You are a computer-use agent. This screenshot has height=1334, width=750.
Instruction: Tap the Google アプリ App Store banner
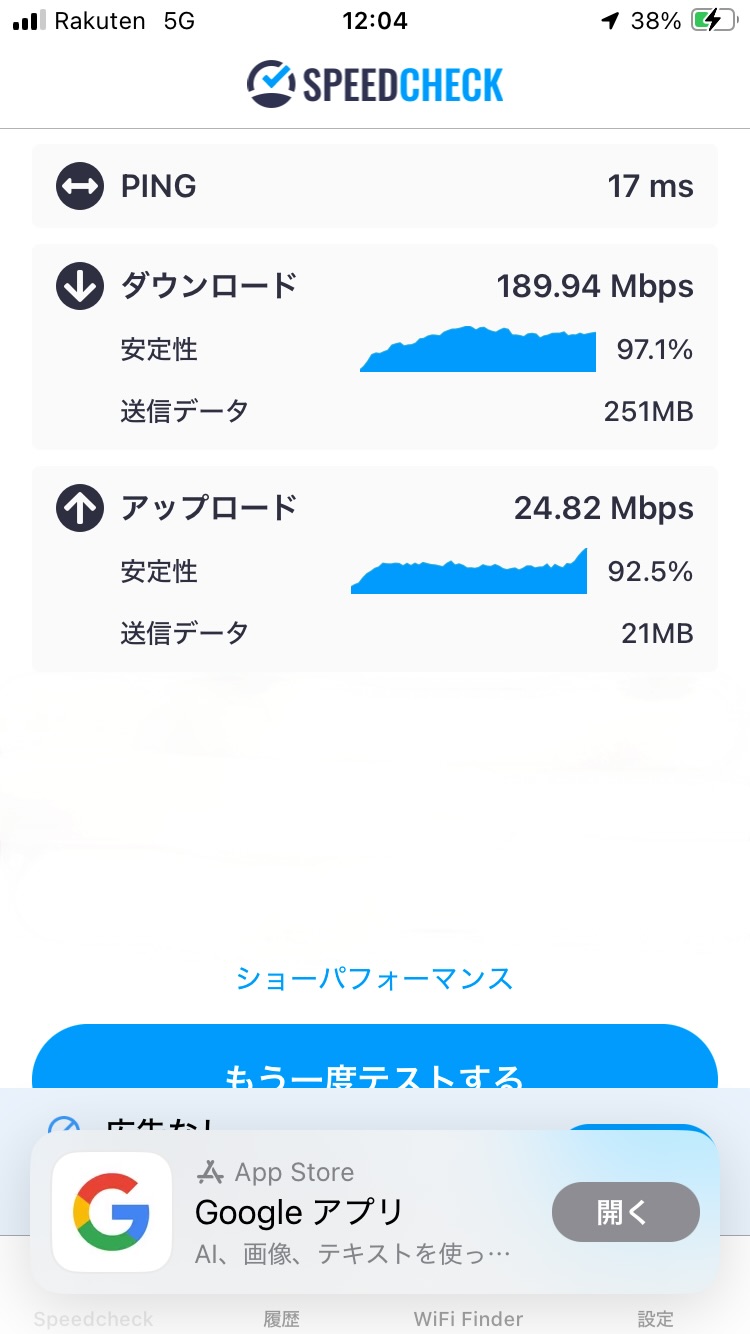pos(375,1212)
